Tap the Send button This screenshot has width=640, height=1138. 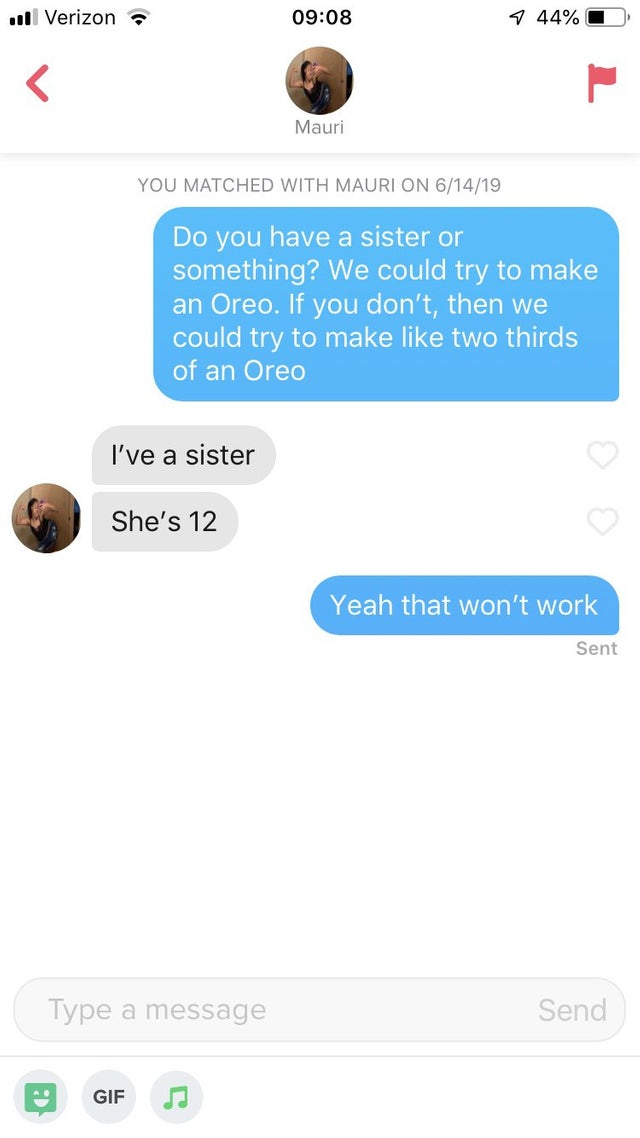point(572,1010)
